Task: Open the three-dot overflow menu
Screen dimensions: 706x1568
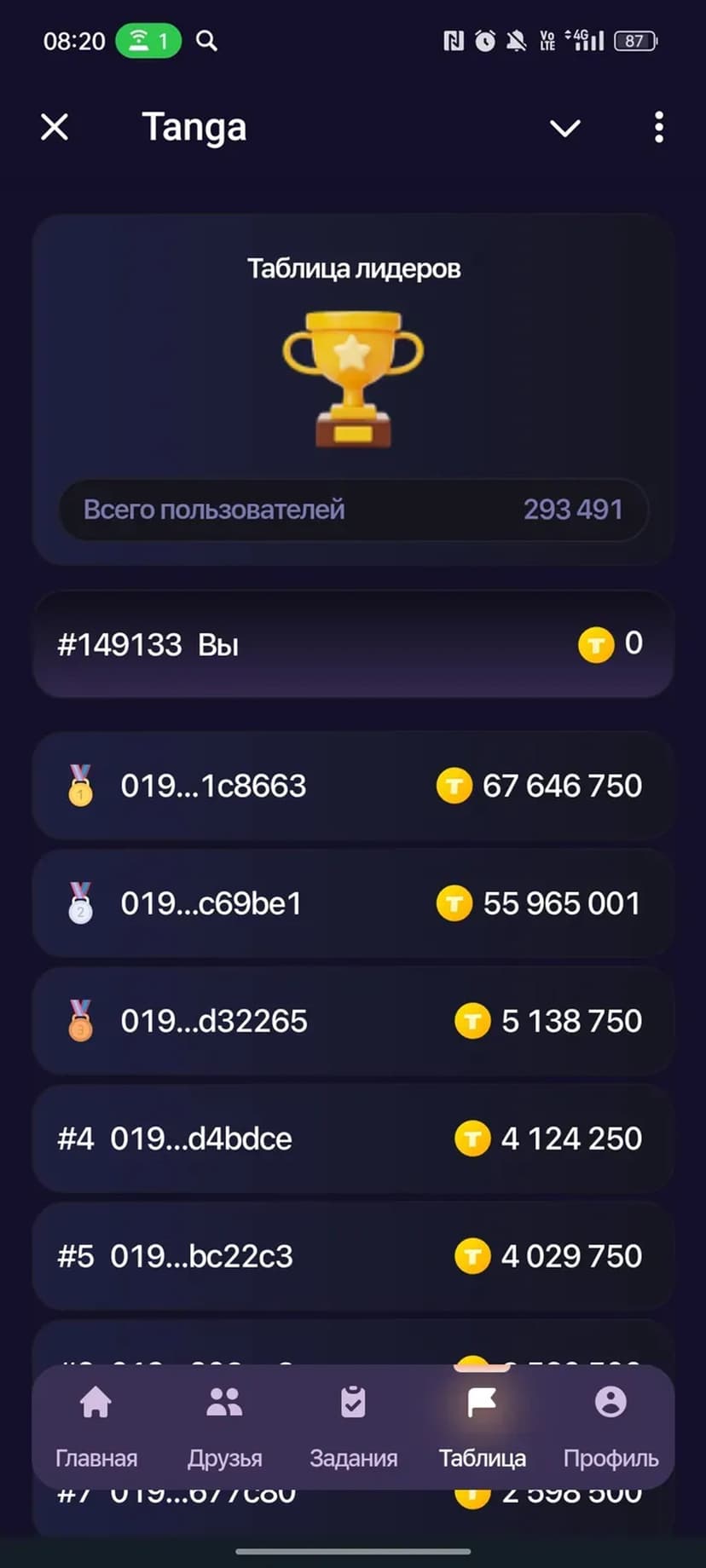Action: click(x=658, y=128)
